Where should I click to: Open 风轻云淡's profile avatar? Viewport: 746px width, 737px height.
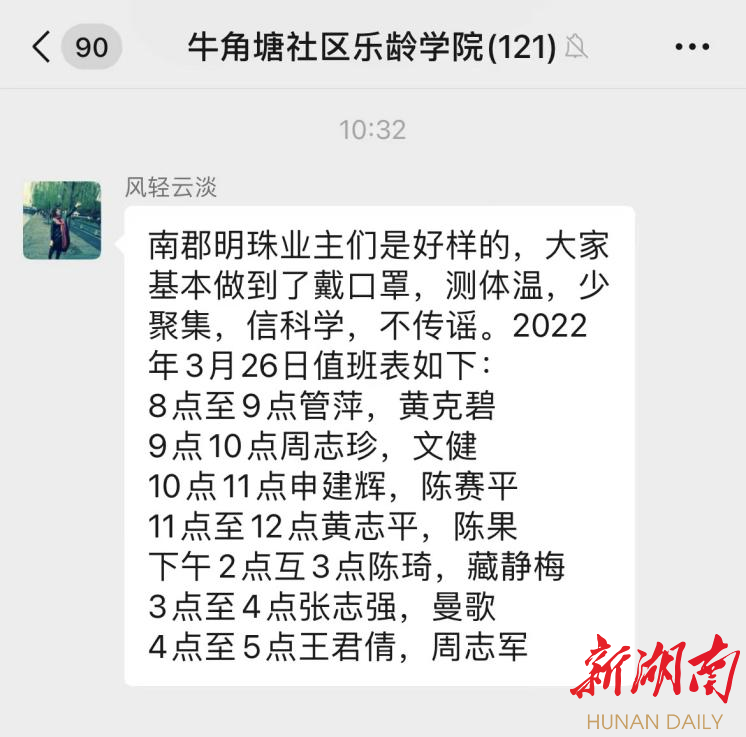pos(62,220)
